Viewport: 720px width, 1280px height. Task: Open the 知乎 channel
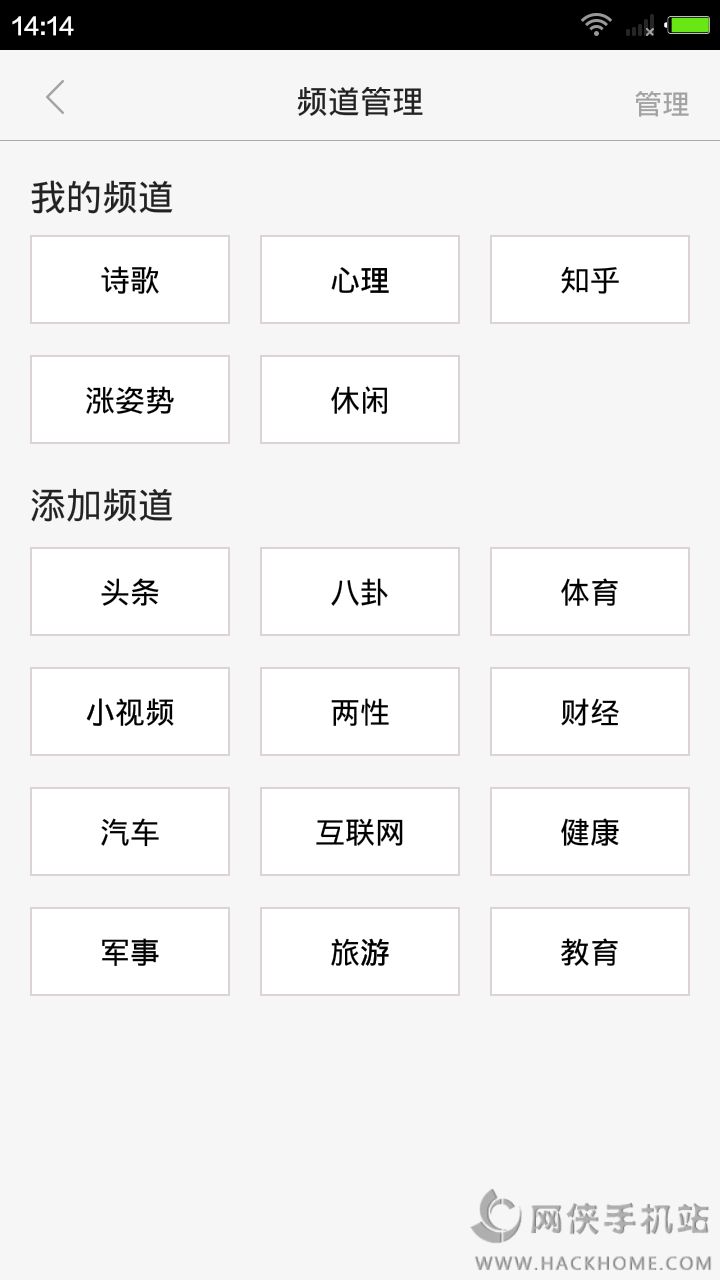(590, 280)
